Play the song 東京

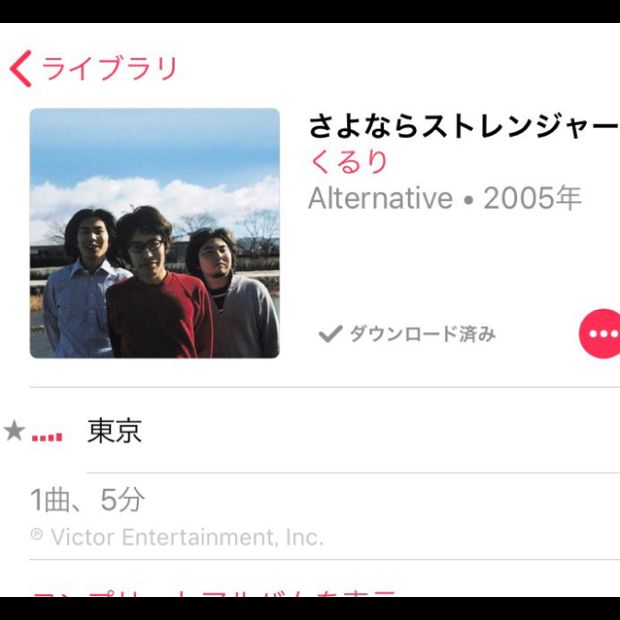(115, 432)
